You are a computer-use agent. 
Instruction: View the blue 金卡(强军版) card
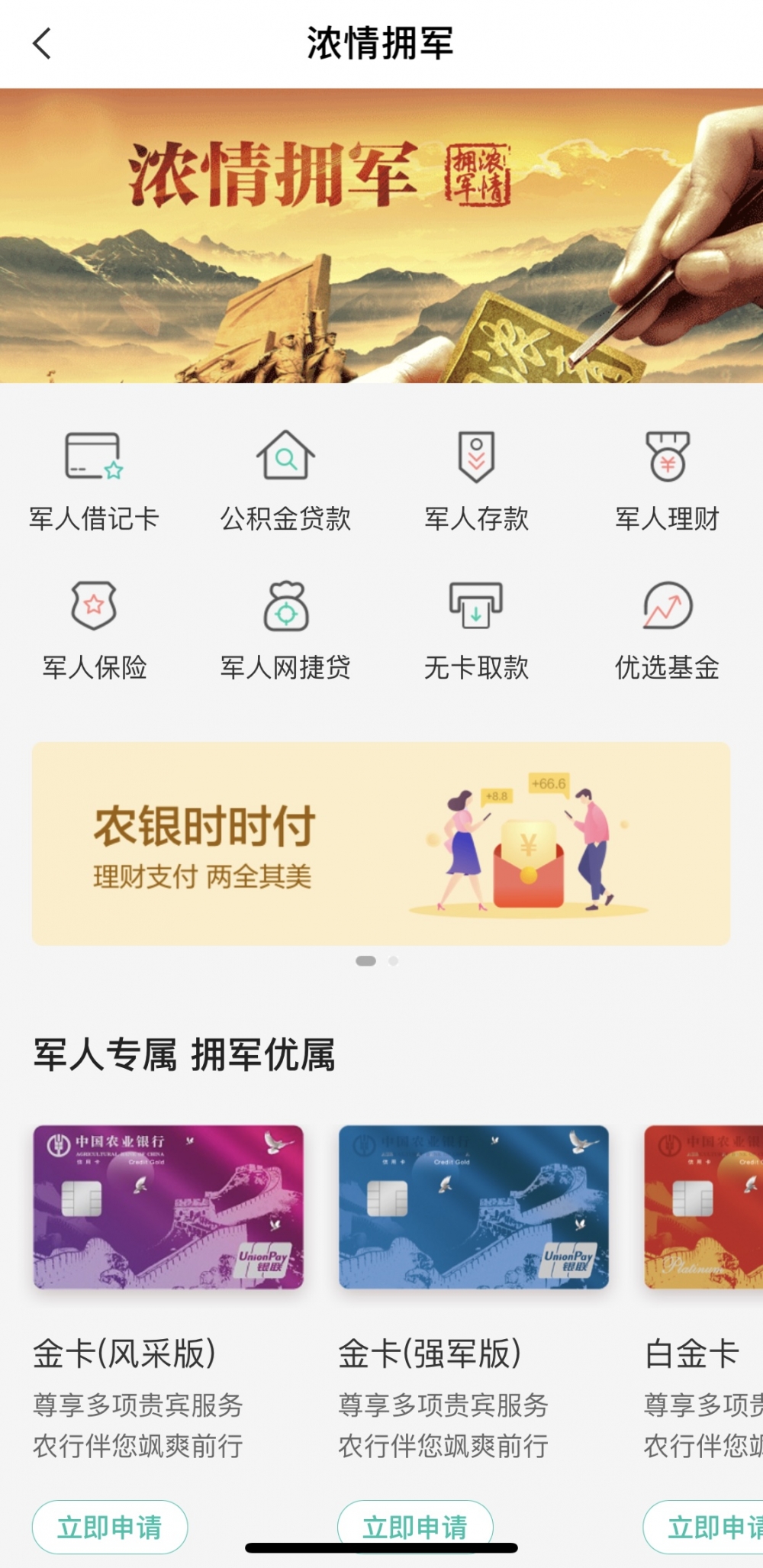474,1207
